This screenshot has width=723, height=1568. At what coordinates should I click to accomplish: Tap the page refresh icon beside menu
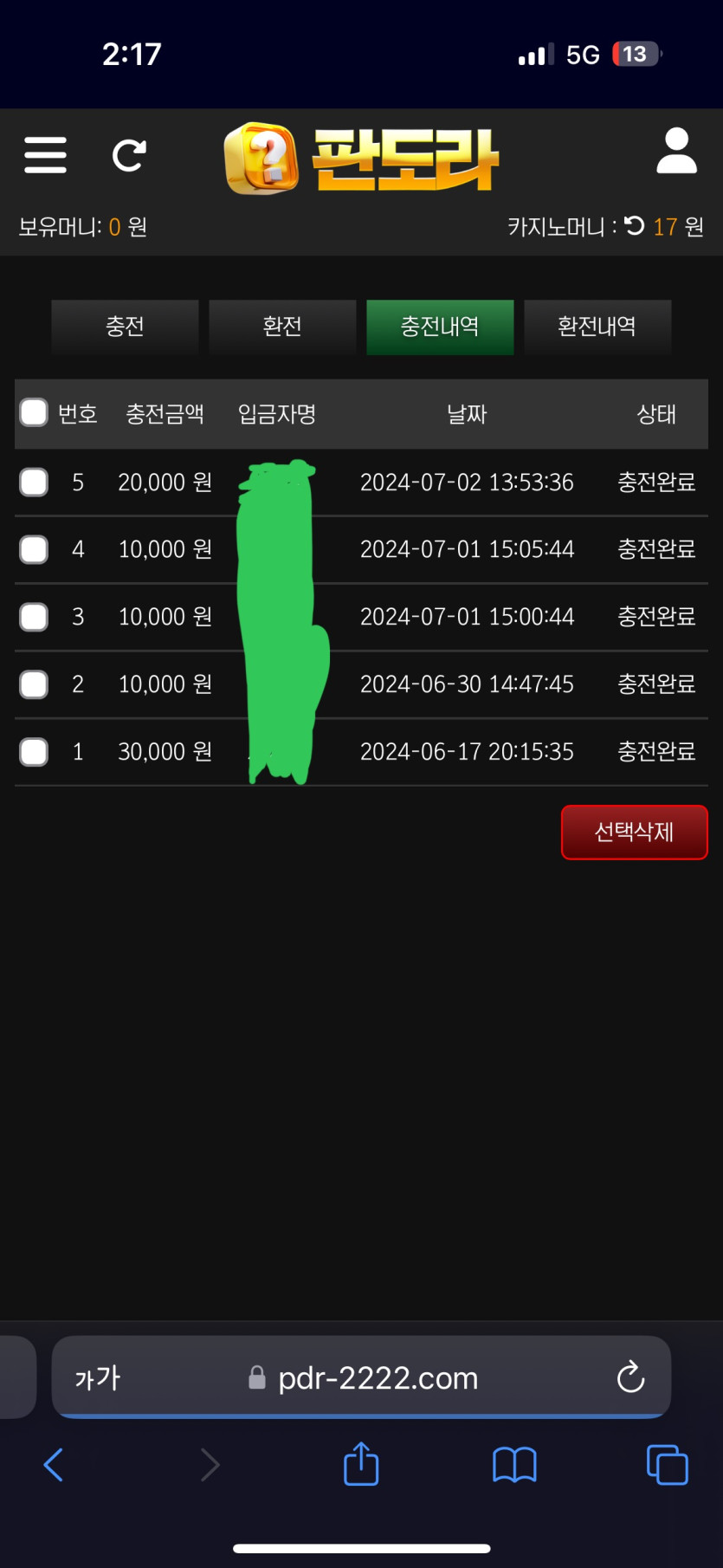129,155
